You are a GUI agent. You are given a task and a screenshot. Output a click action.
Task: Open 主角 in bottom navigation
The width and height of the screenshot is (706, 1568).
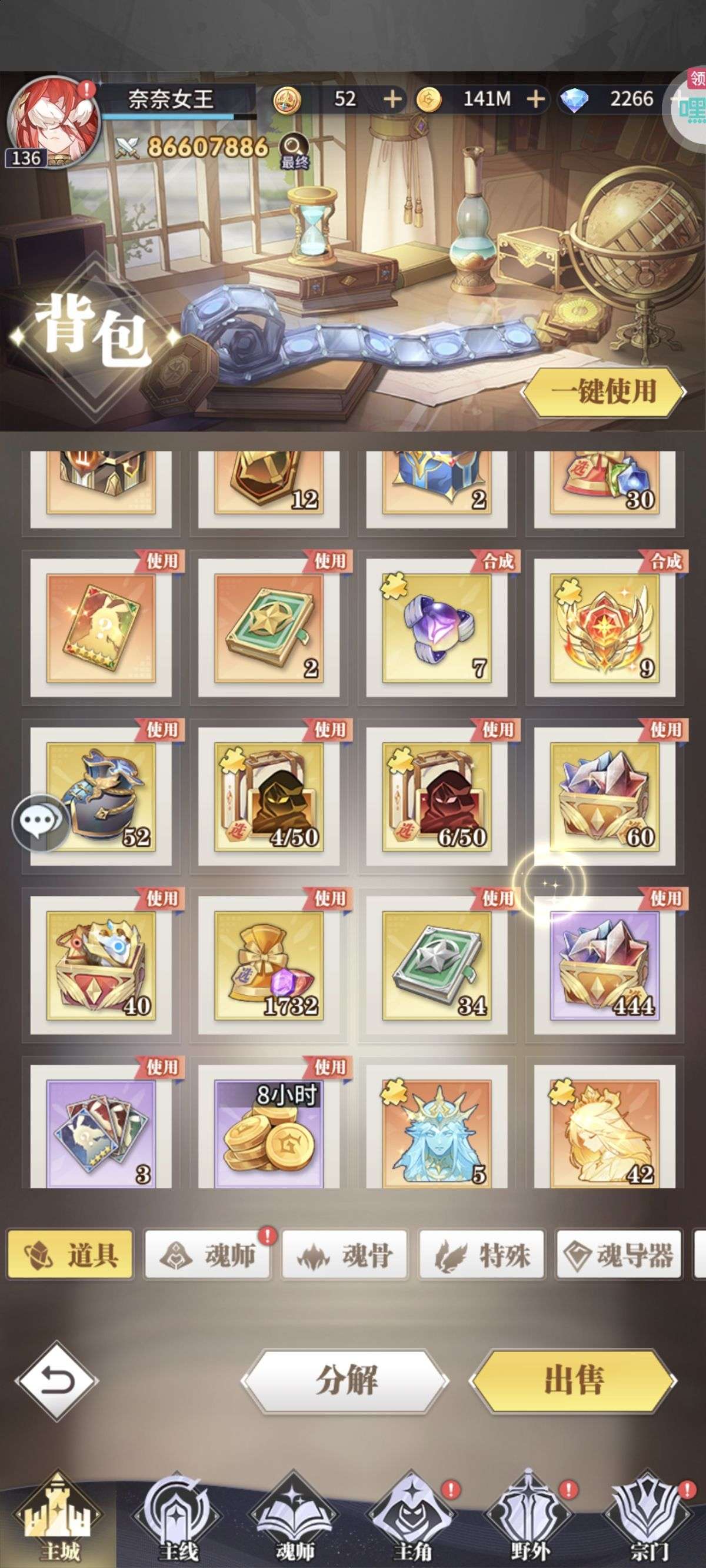pyautogui.click(x=412, y=1516)
